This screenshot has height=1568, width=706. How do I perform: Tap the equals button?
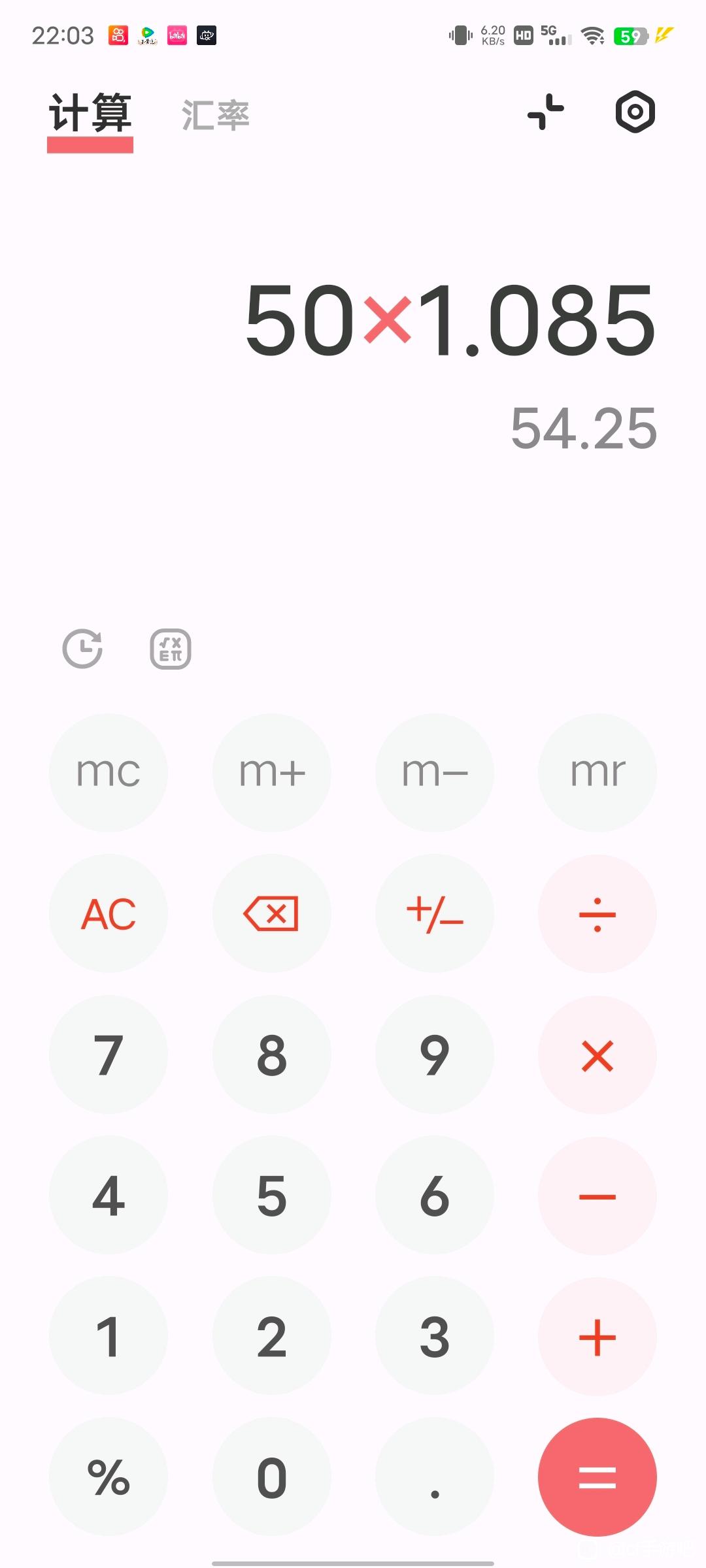click(597, 1478)
